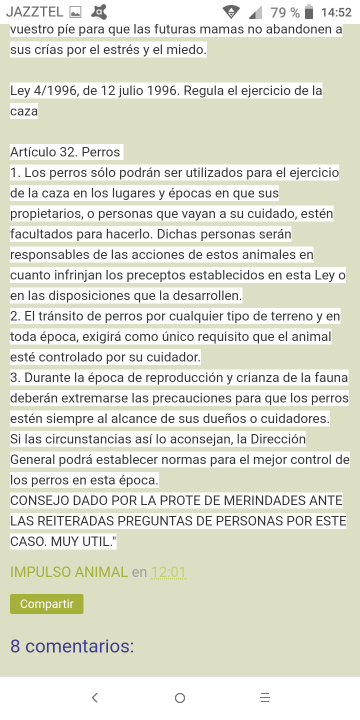Open the 12:01 post timestamp link
The image size is (360, 720).
pos(169,572)
